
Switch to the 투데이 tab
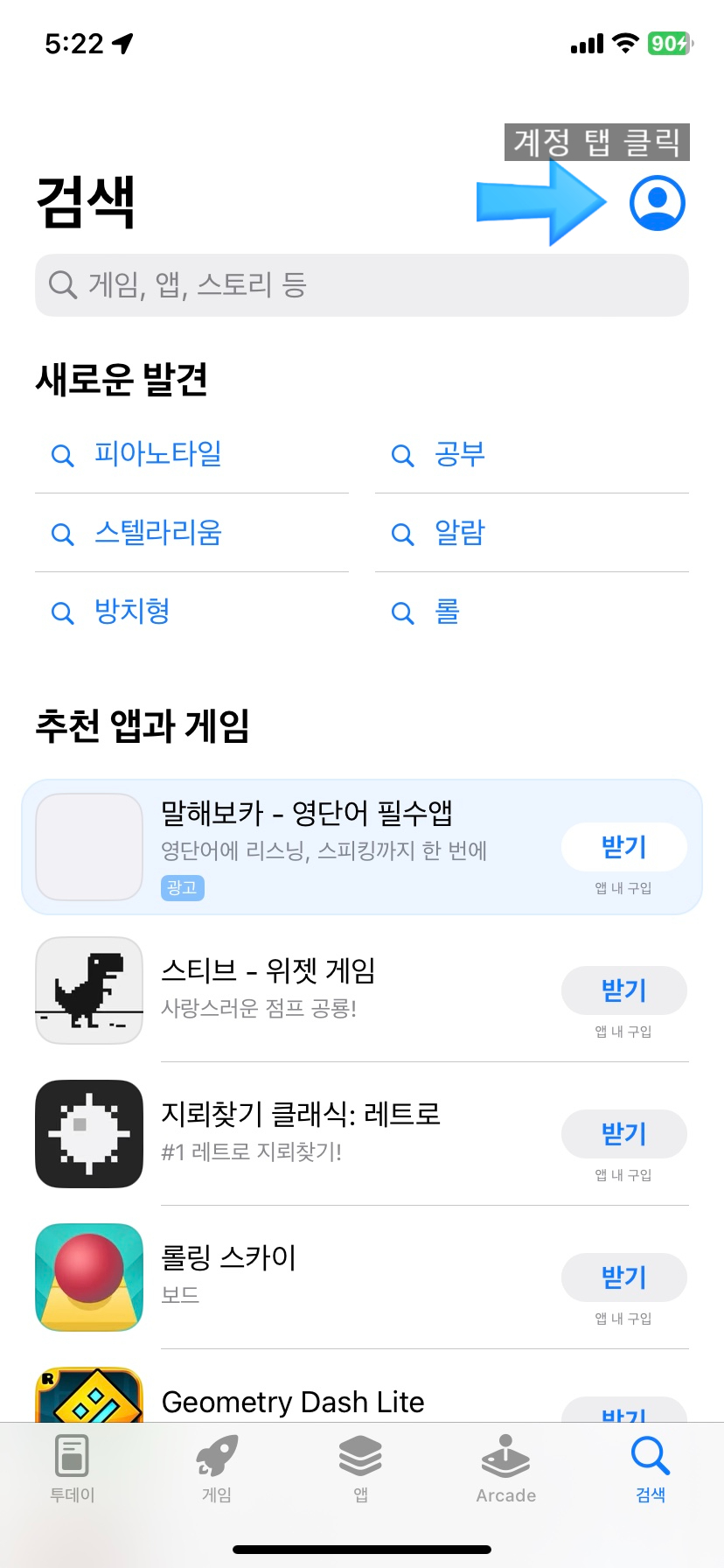pos(72,1470)
